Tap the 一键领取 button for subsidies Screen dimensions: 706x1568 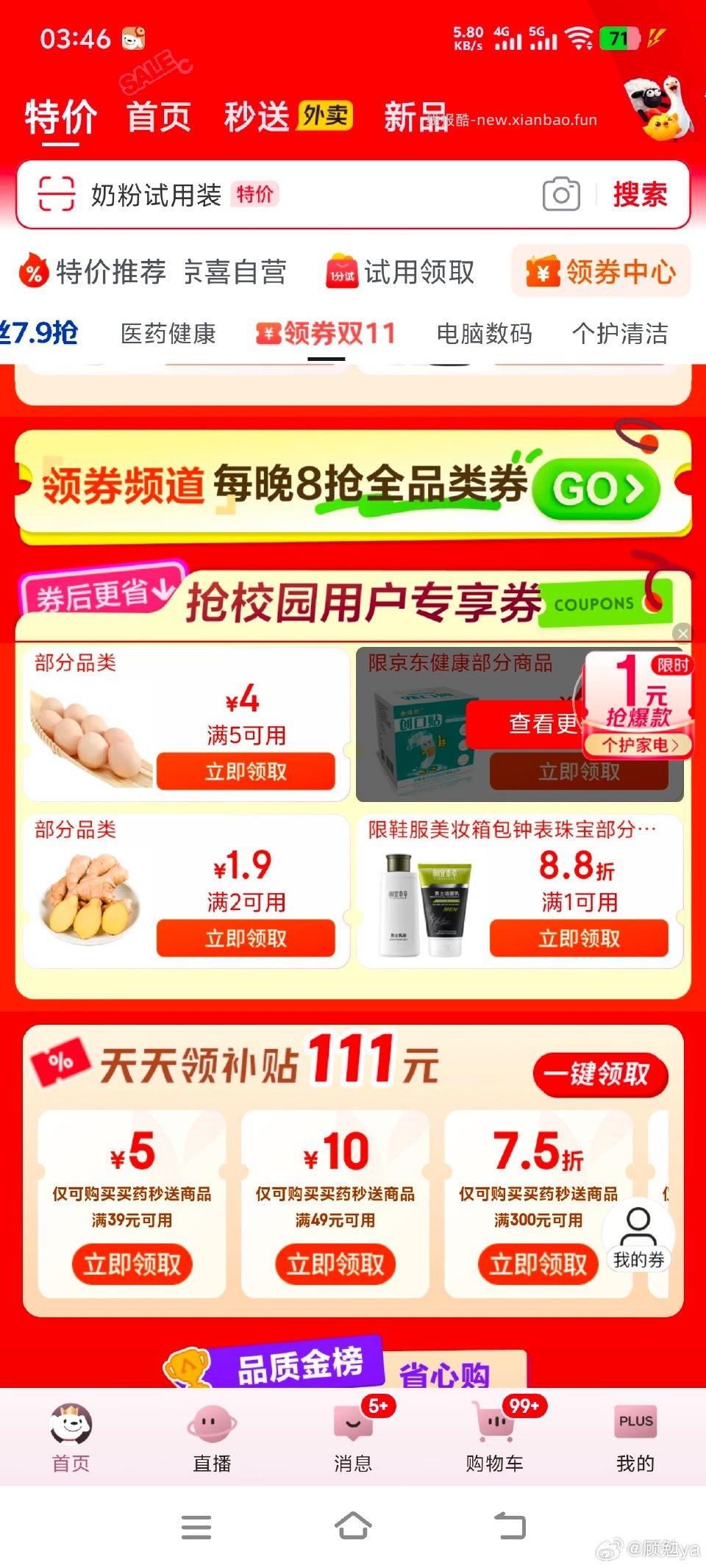601,1075
